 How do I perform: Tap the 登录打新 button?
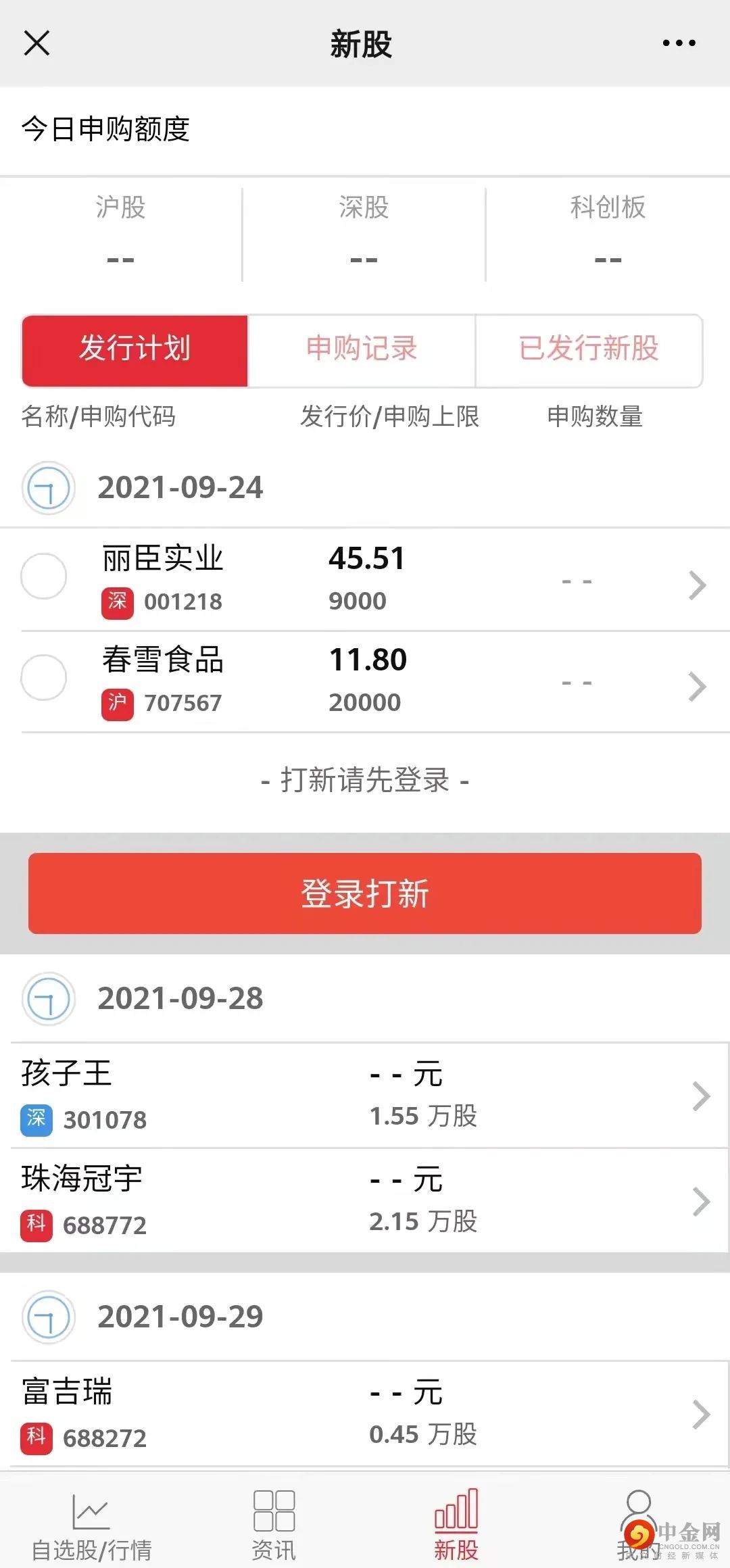pos(365,893)
